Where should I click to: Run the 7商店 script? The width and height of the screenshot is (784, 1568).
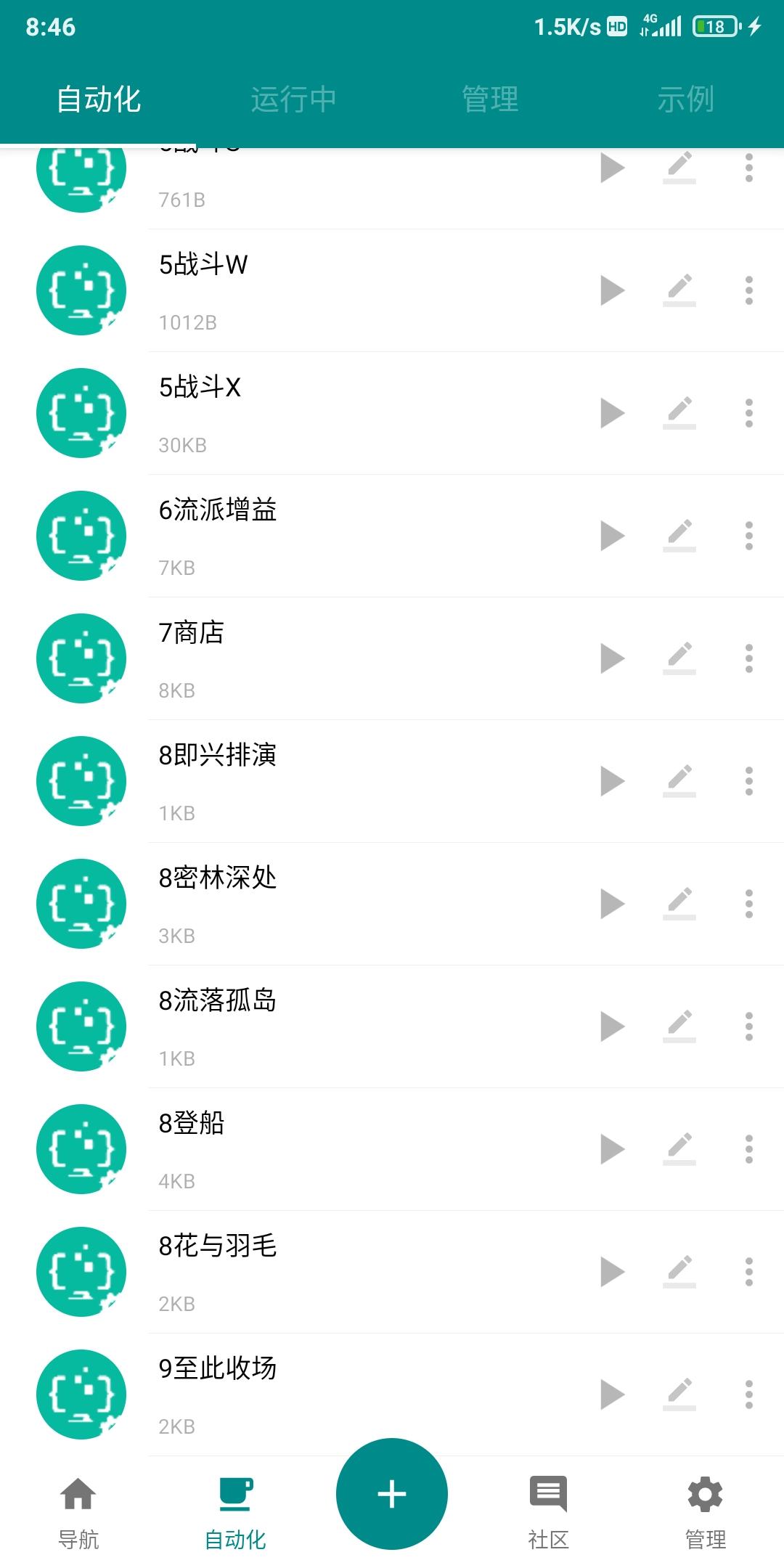point(613,658)
